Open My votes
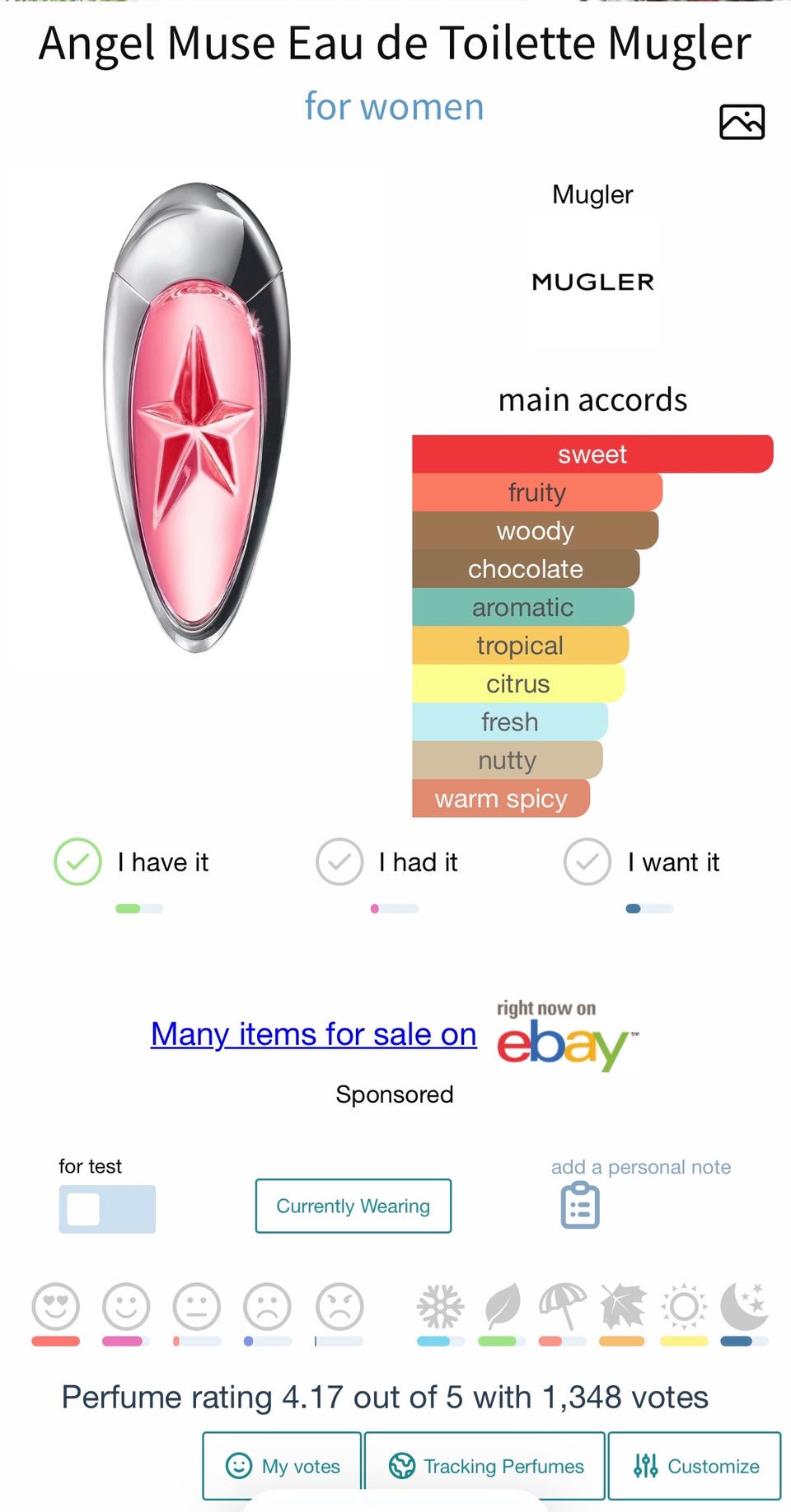The width and height of the screenshot is (791, 1512). coord(283,1466)
